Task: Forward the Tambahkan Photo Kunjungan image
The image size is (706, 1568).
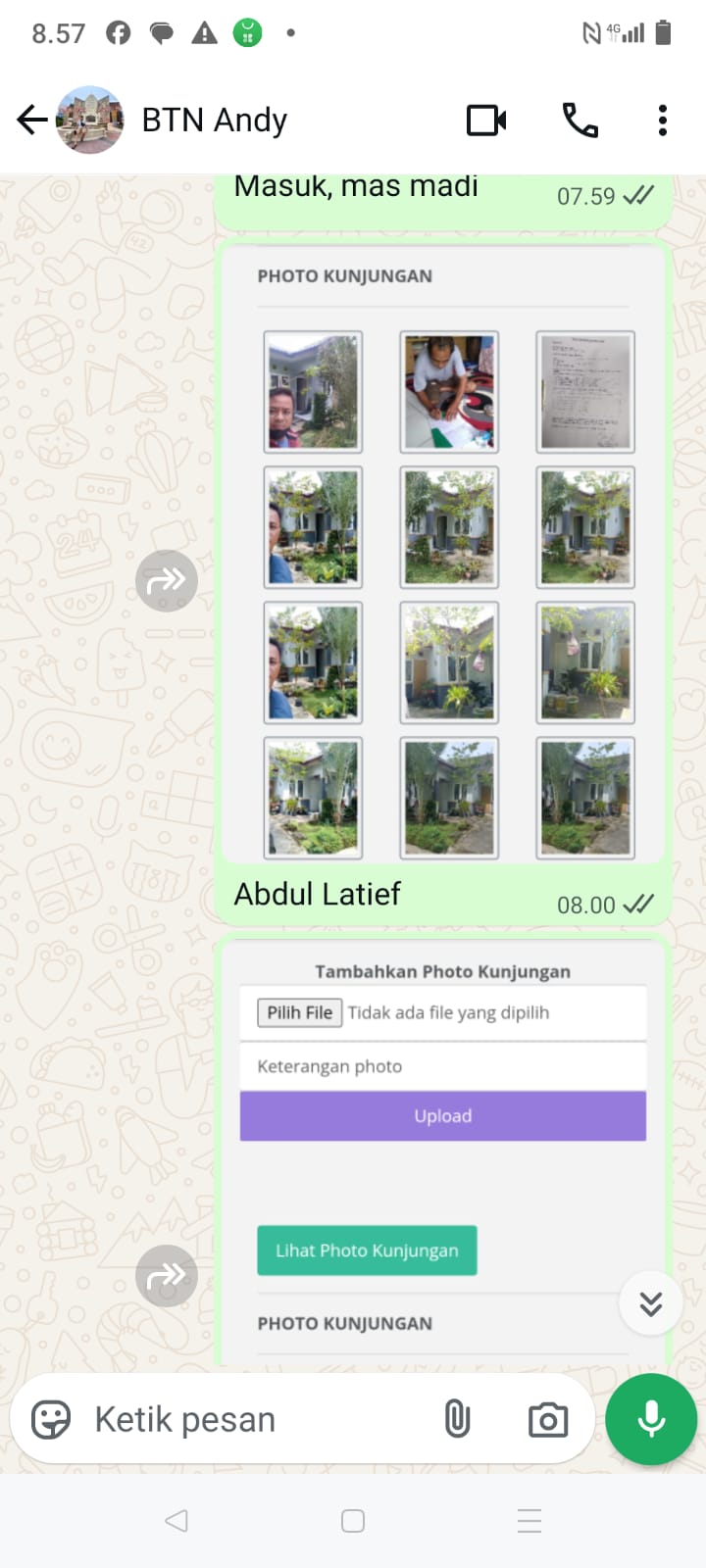Action: pyautogui.click(x=167, y=1276)
